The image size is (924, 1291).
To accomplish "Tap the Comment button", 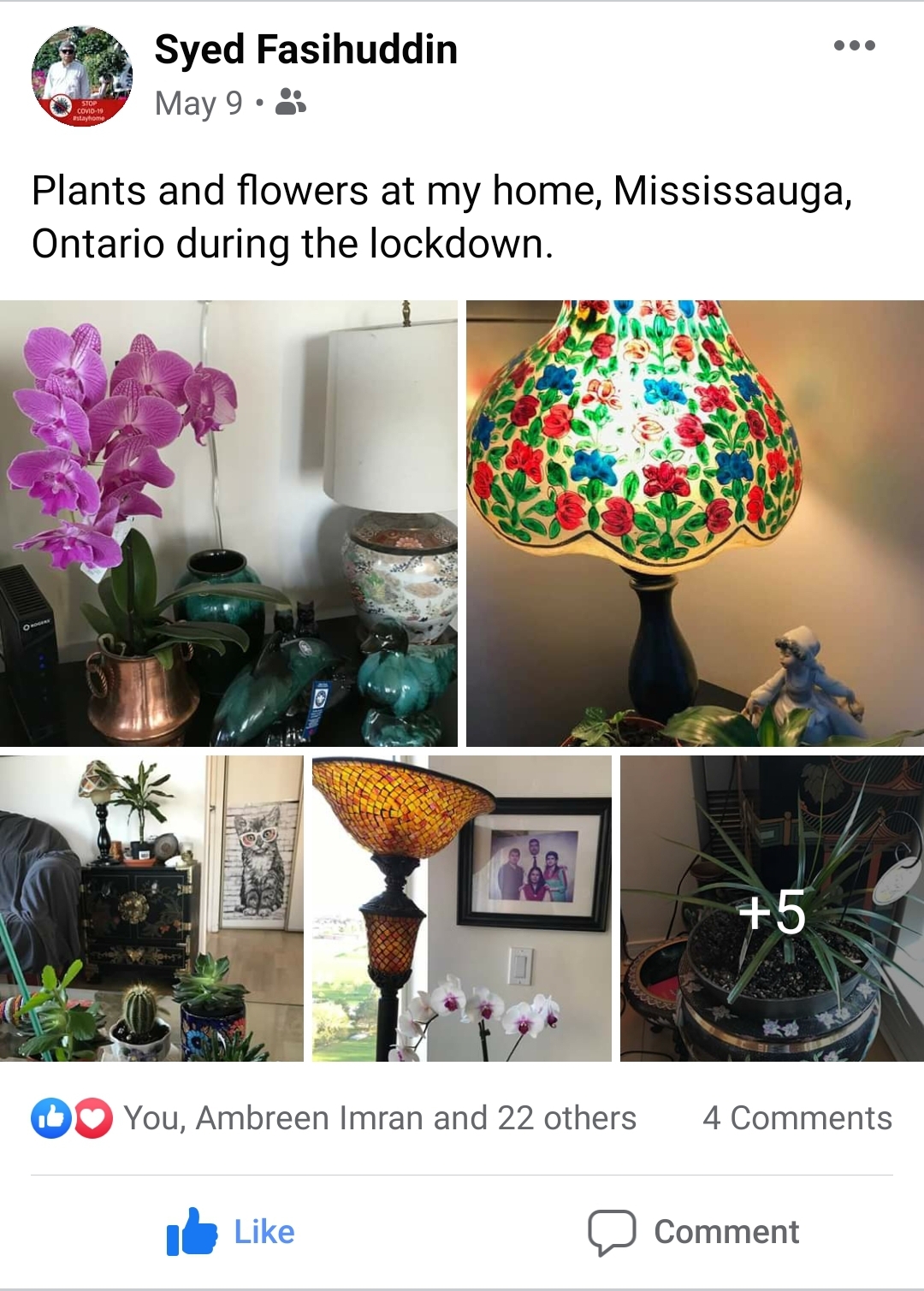I will [693, 1232].
